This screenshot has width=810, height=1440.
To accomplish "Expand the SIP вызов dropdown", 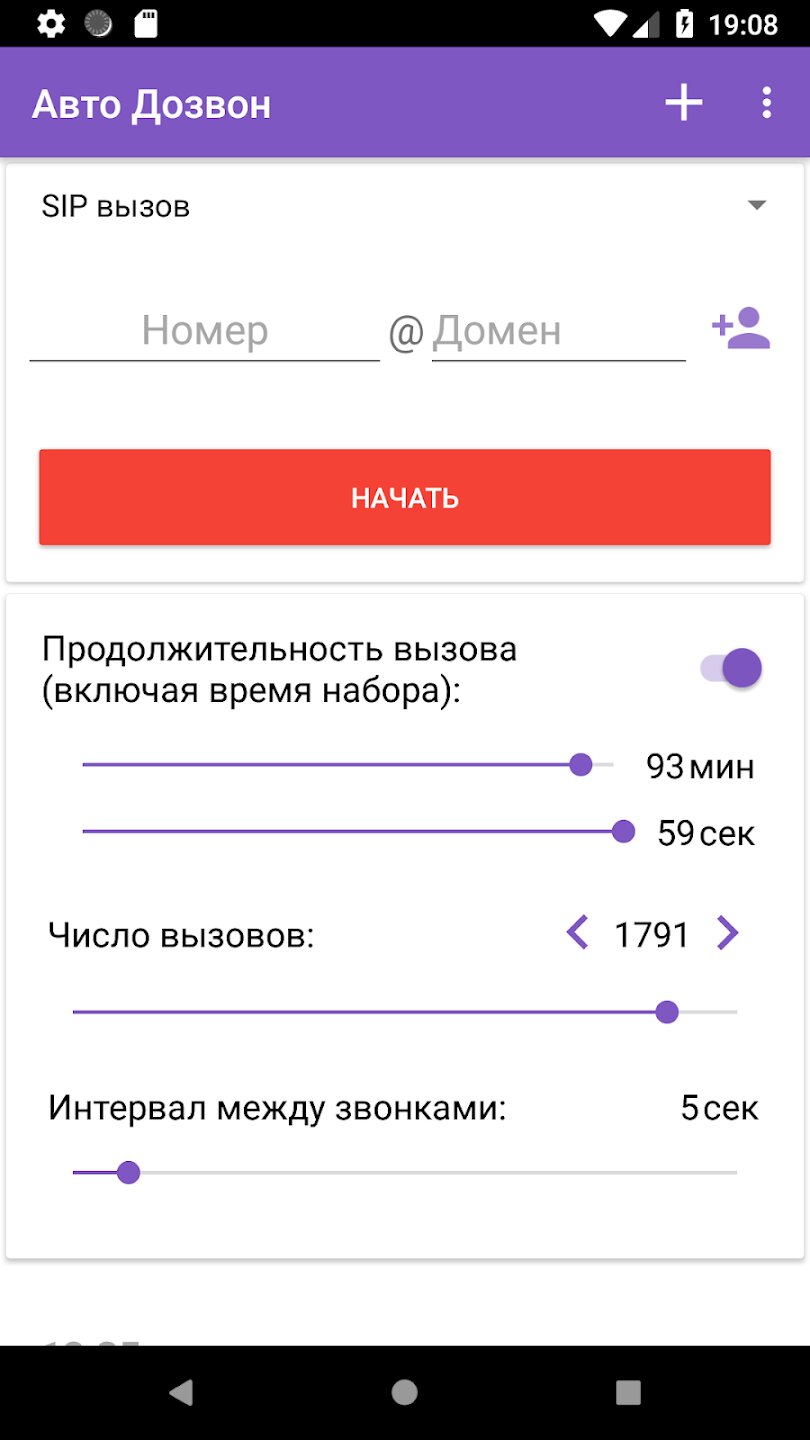I will [404, 207].
